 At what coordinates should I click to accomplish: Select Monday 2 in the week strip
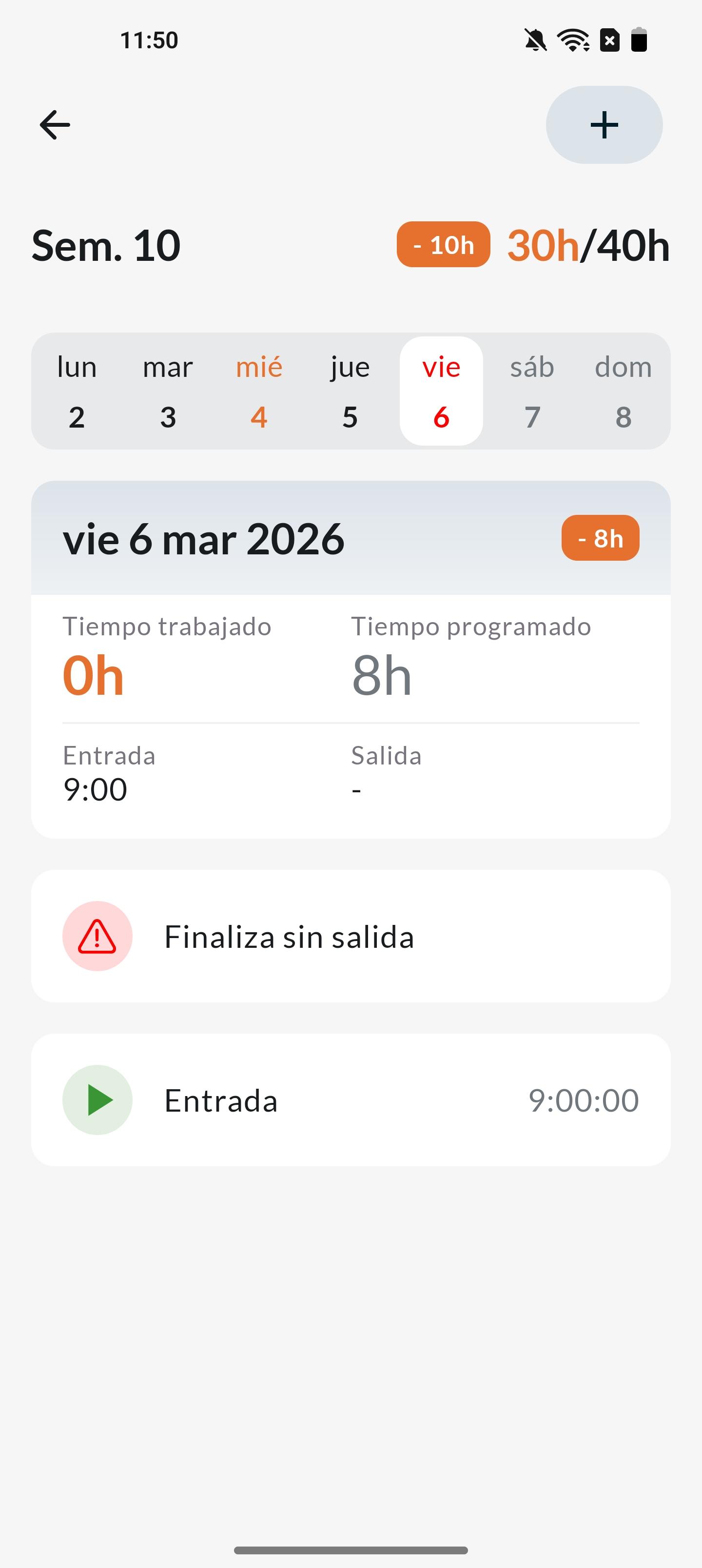point(77,391)
